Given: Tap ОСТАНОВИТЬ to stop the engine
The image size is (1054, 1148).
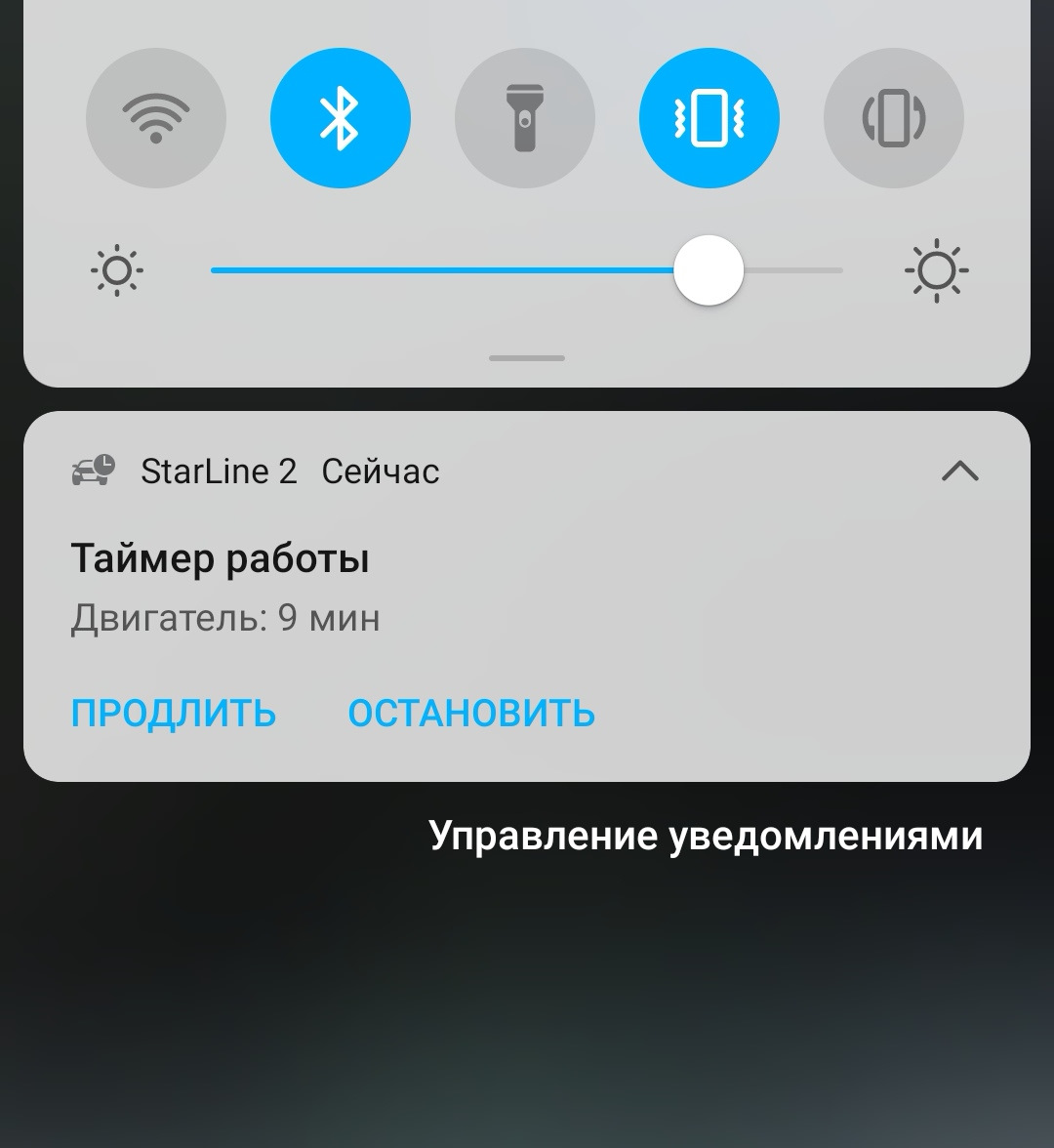Looking at the screenshot, I should (x=471, y=714).
